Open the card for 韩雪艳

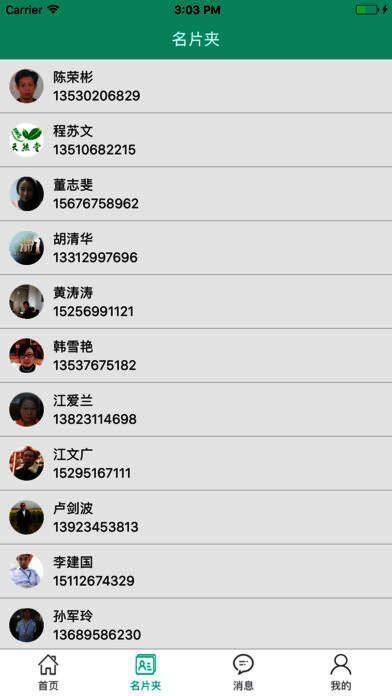pyautogui.click(x=196, y=356)
